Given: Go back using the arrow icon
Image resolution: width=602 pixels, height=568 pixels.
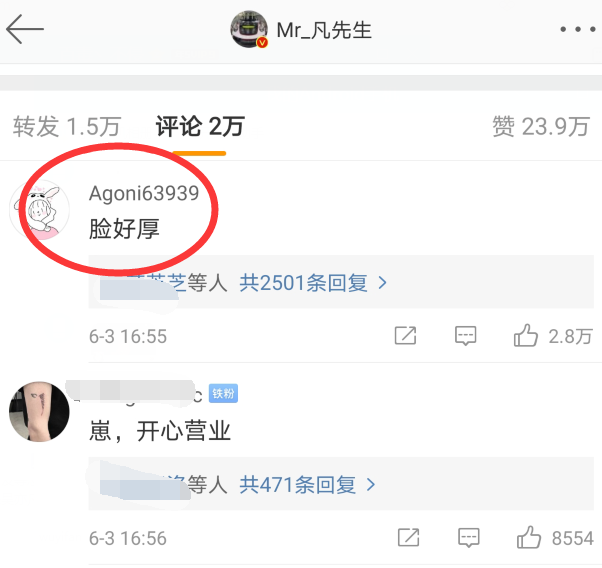Looking at the screenshot, I should [x=25, y=29].
